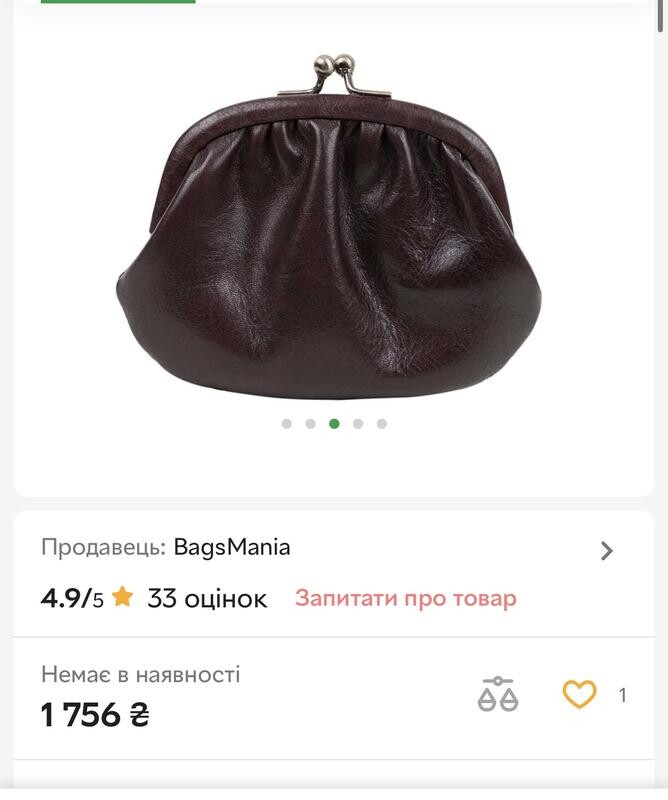Jump to the first photo dot
The image size is (668, 800).
287,423
